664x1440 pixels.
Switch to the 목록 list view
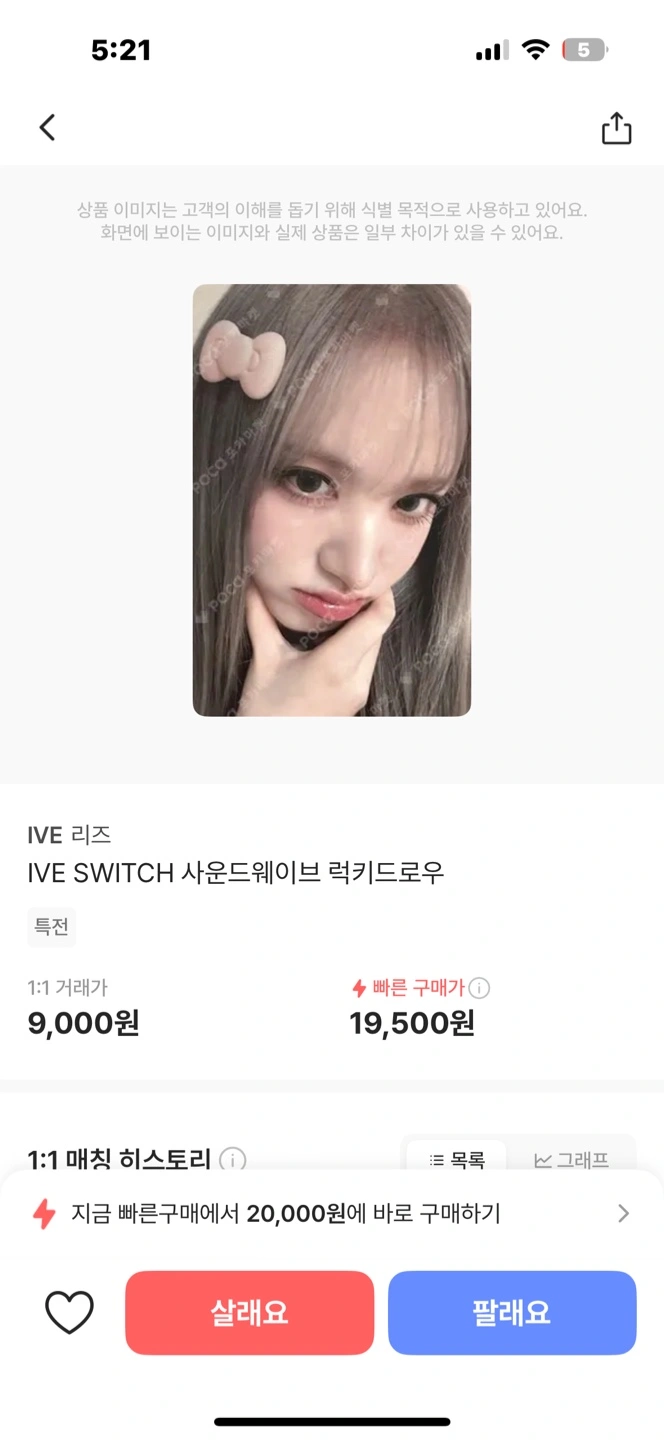pos(456,1160)
